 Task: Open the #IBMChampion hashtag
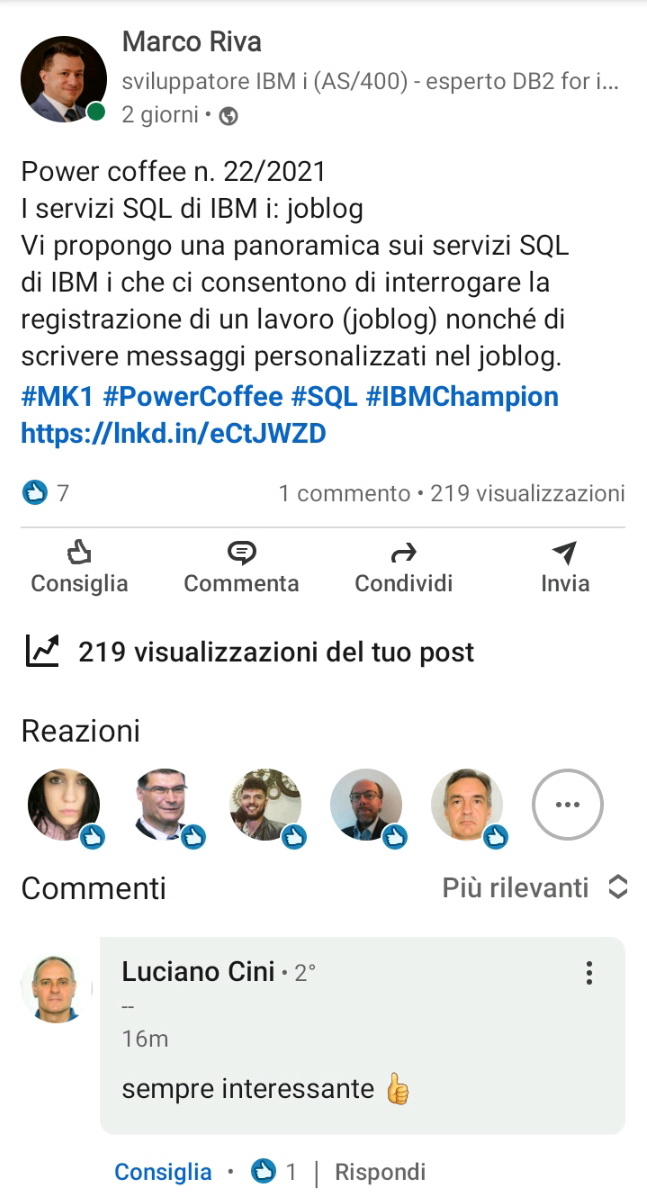(462, 397)
